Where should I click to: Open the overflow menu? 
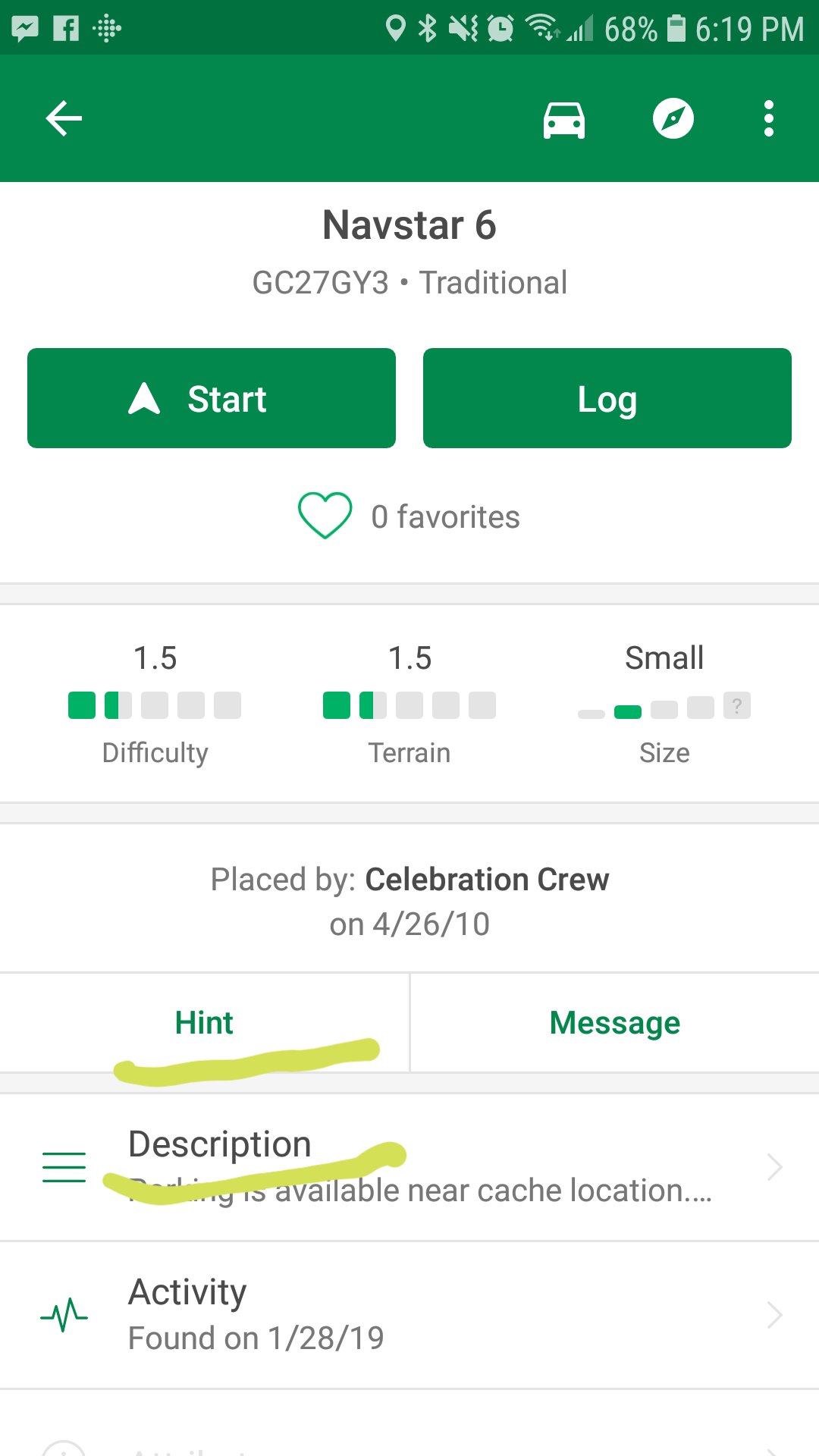tap(768, 119)
